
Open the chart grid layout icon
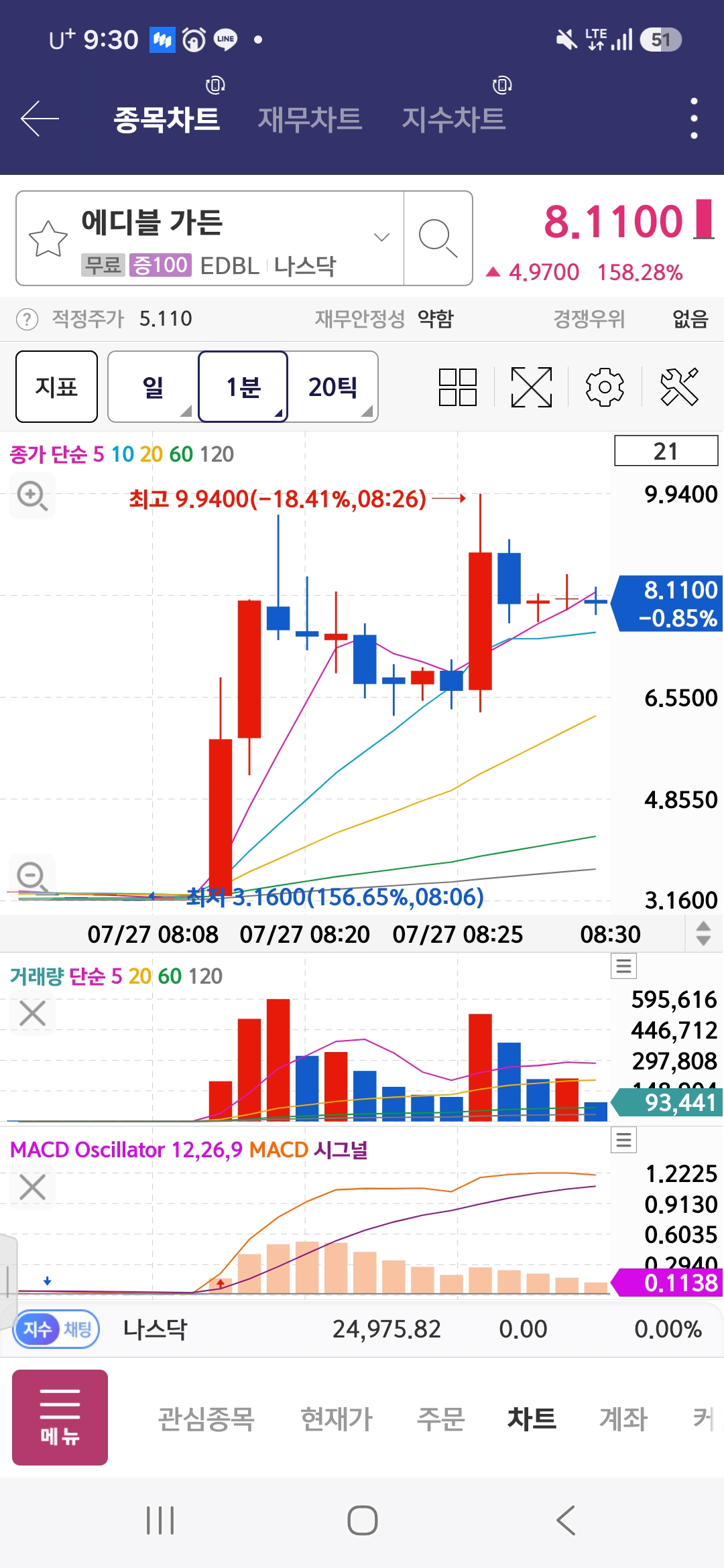click(x=458, y=387)
